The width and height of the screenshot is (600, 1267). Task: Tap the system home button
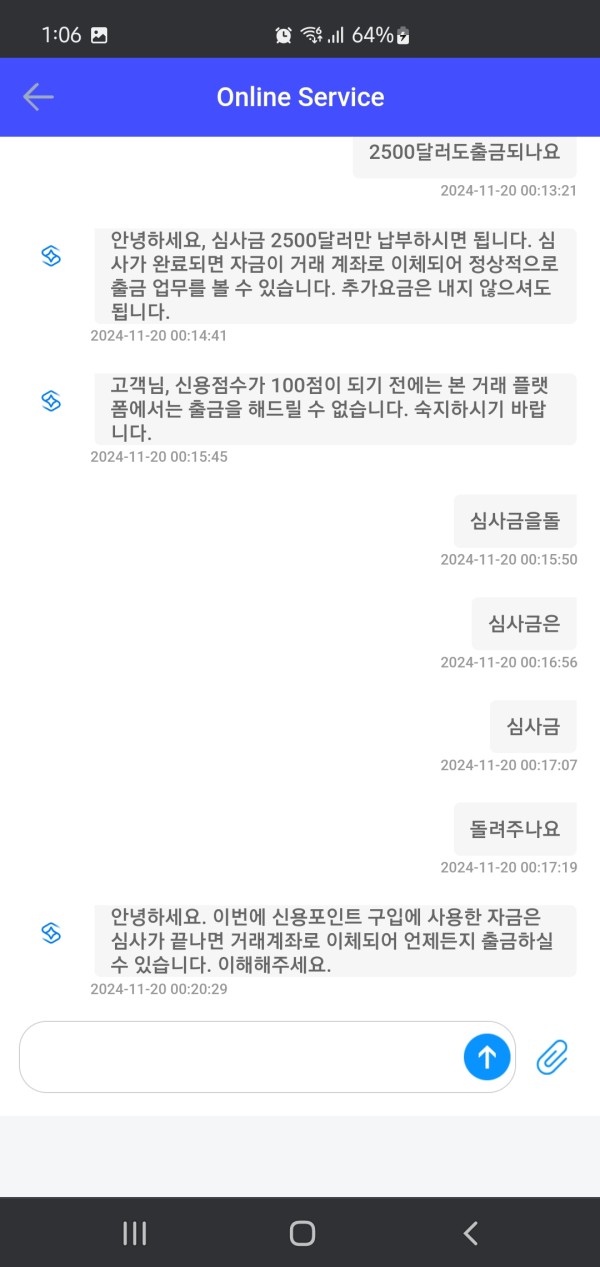[302, 1233]
